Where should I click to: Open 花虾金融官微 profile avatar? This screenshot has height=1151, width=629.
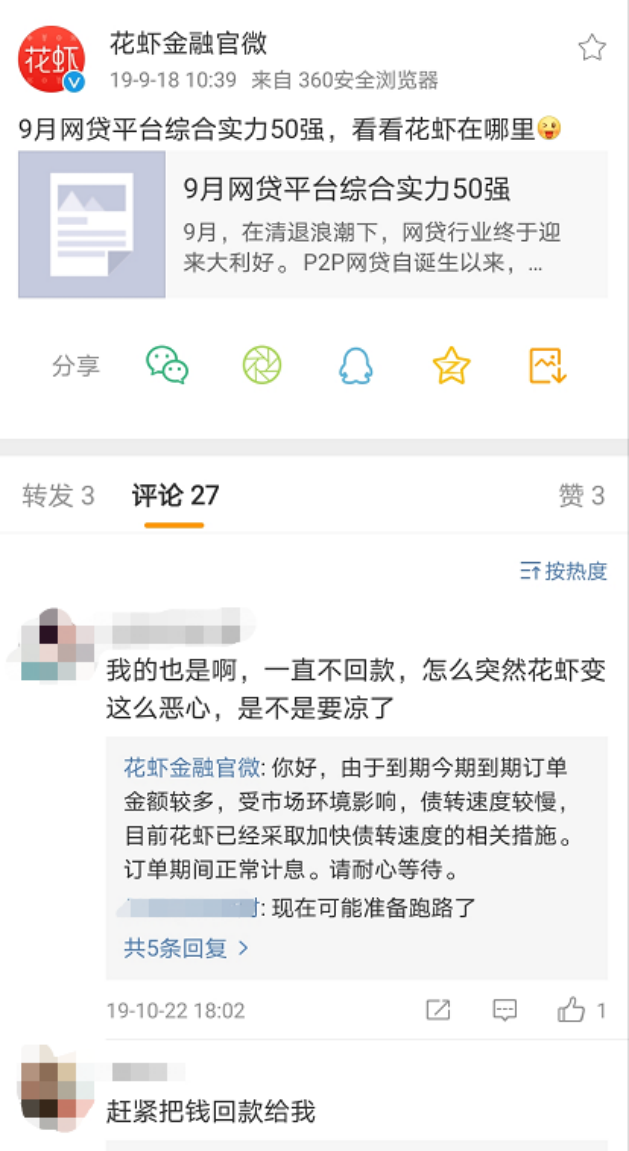point(52,59)
